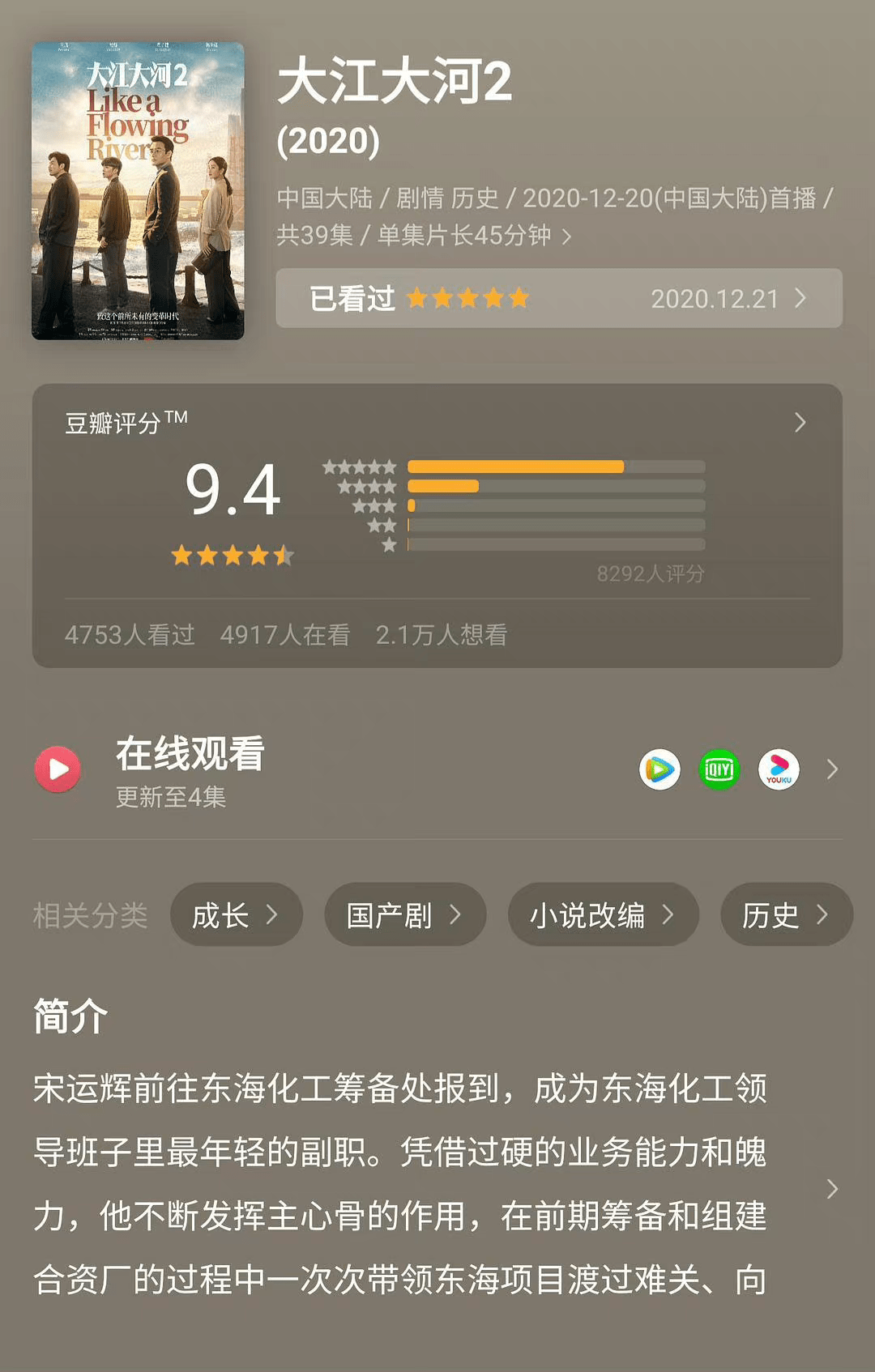Open the series in Tencent Video
The height and width of the screenshot is (1372, 875).
click(x=661, y=770)
